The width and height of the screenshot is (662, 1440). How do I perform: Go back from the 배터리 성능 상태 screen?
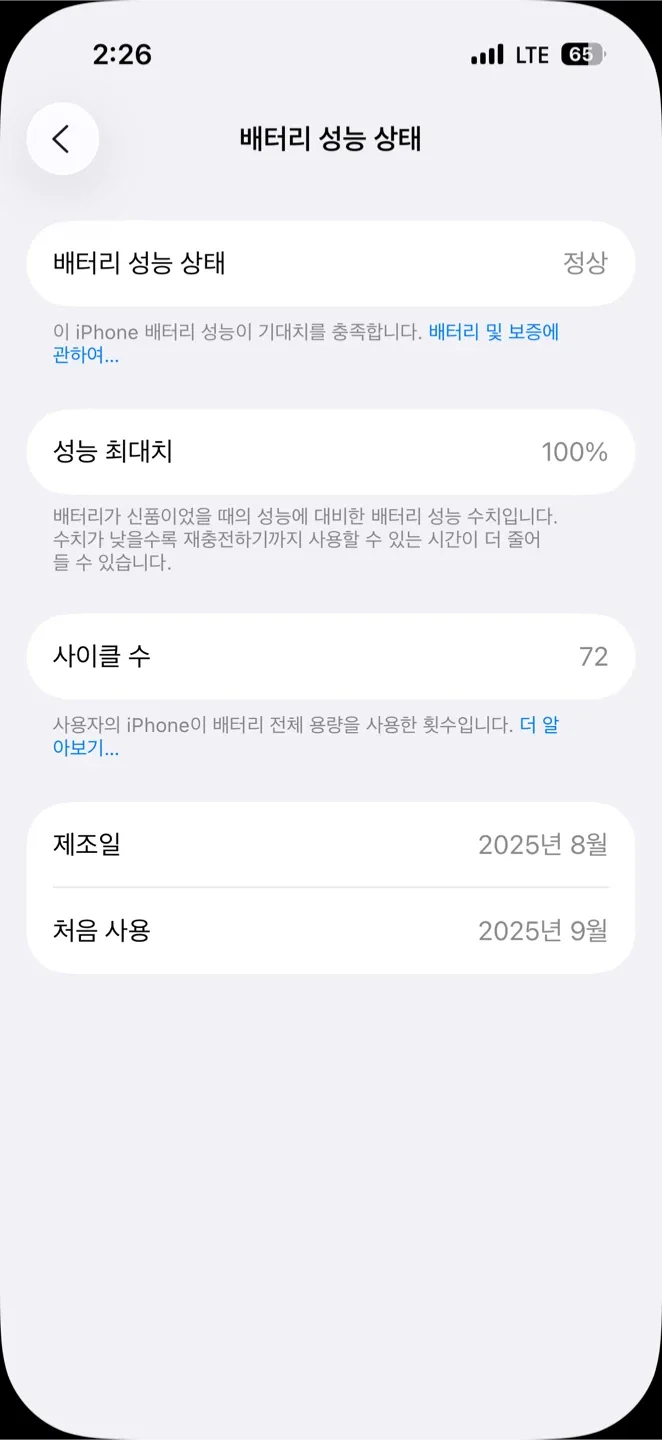[x=62, y=139]
